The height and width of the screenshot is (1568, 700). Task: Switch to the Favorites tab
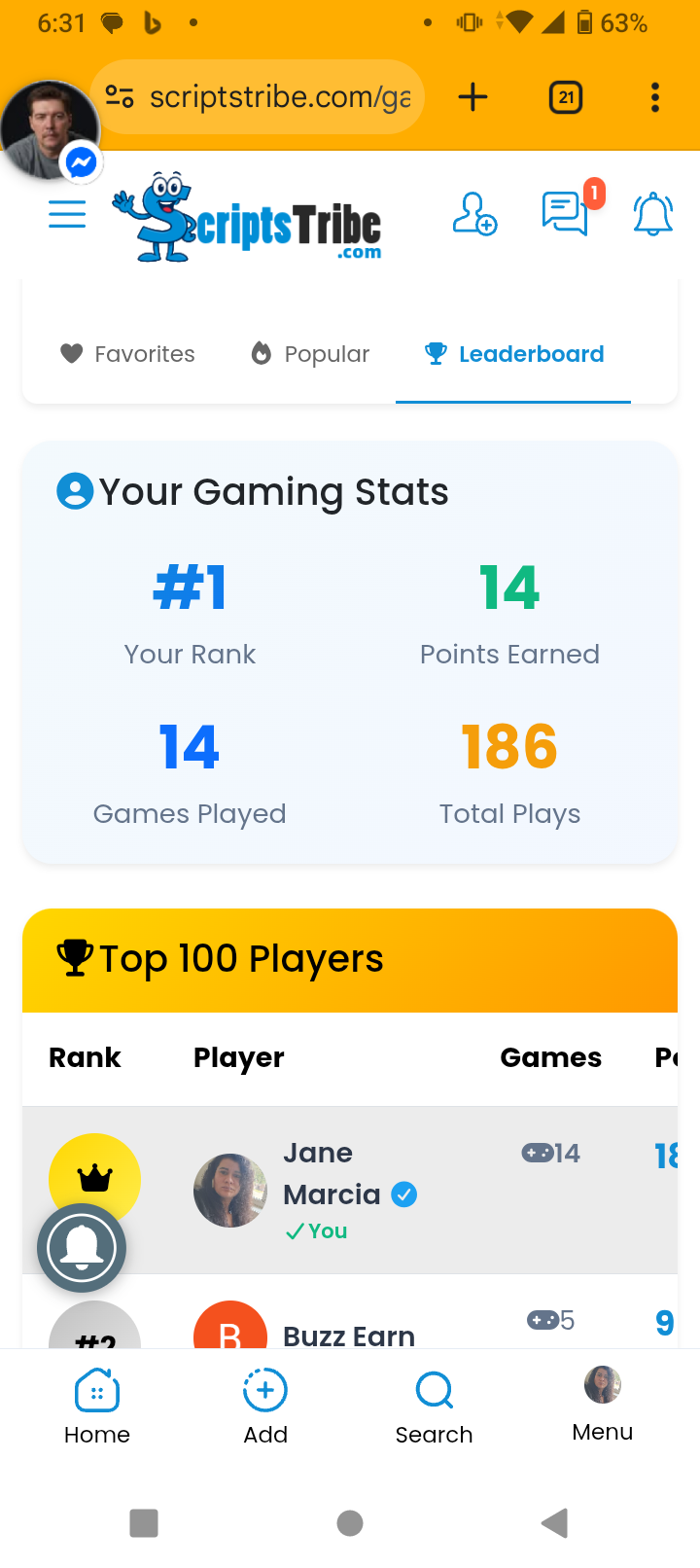[x=127, y=354]
